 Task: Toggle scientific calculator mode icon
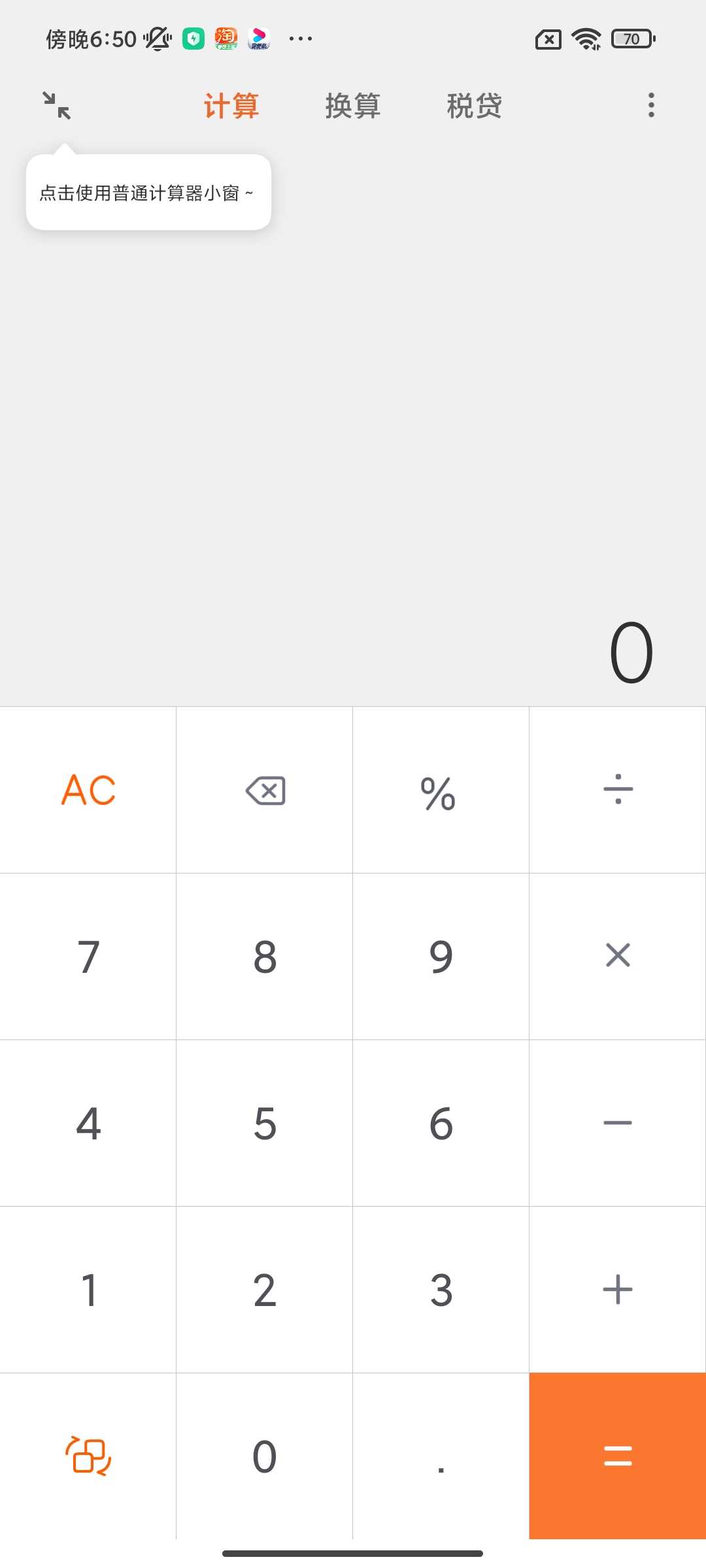[88, 1456]
